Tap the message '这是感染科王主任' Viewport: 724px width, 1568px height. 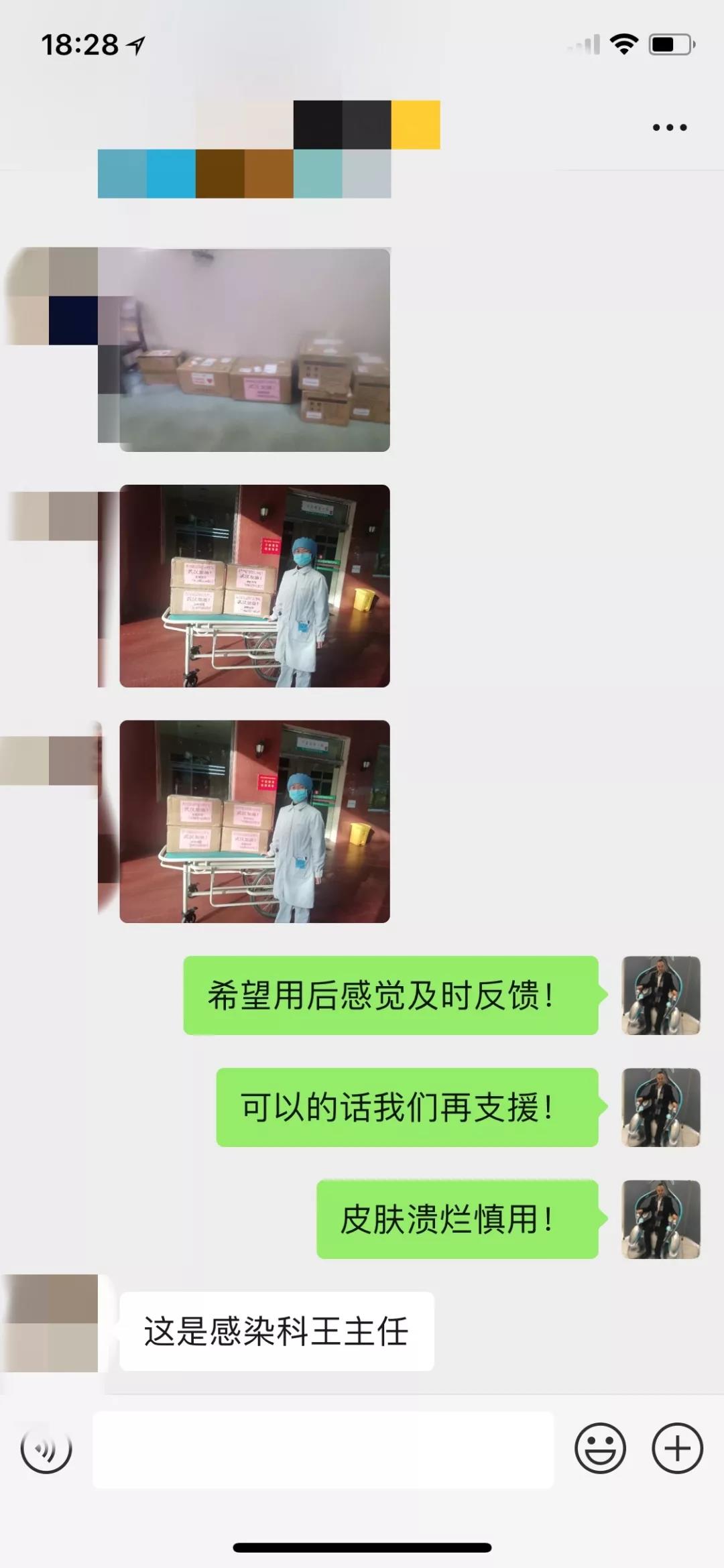click(x=276, y=1331)
